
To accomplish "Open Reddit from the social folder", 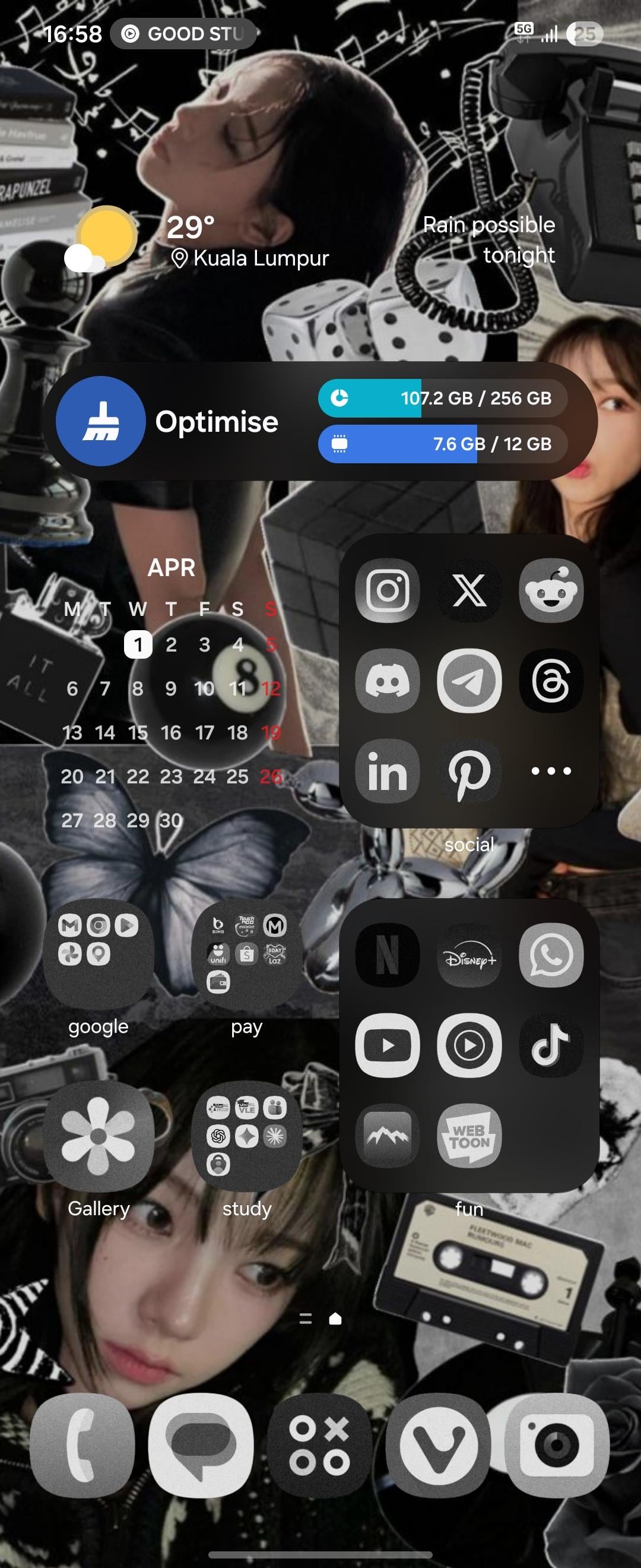I will (551, 590).
